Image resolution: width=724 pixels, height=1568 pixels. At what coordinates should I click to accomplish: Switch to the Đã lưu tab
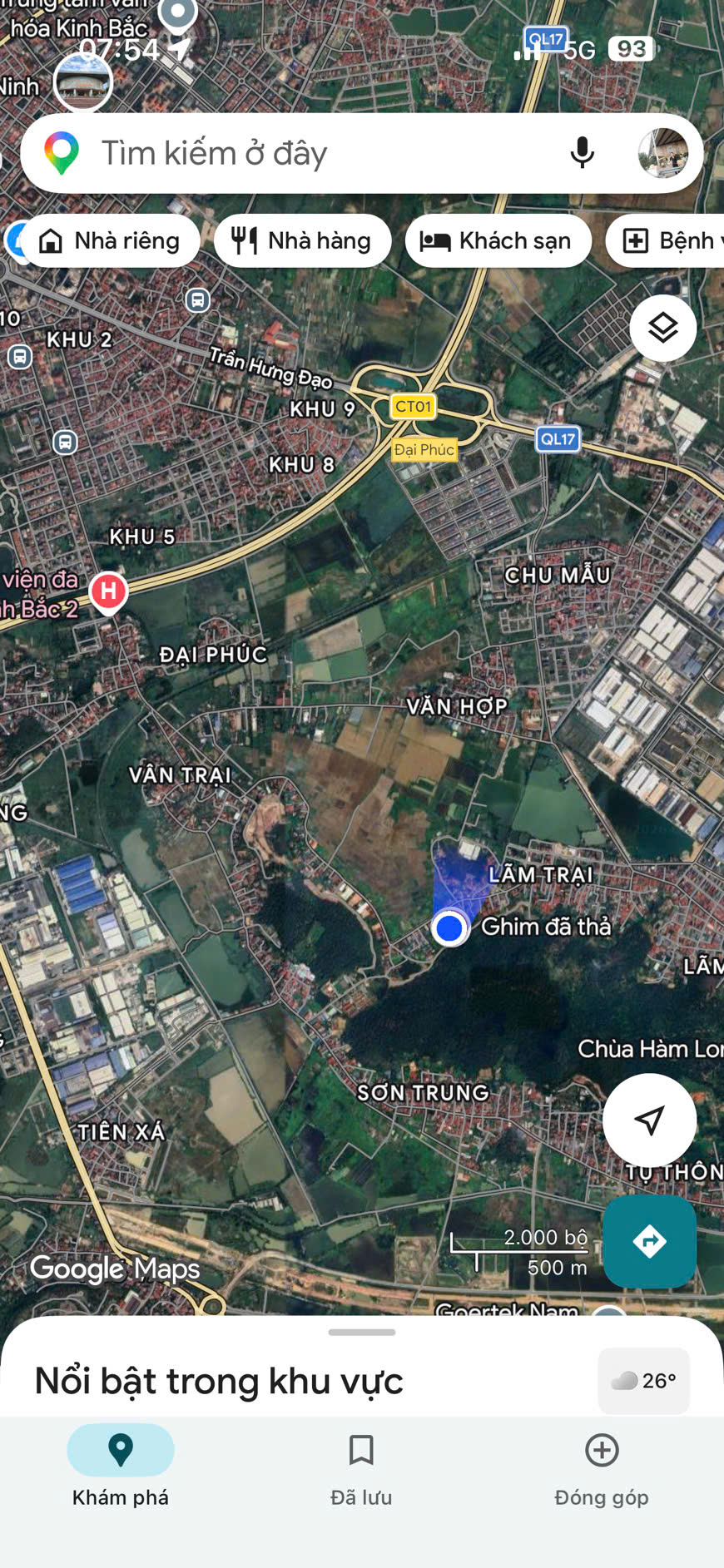(x=361, y=1469)
